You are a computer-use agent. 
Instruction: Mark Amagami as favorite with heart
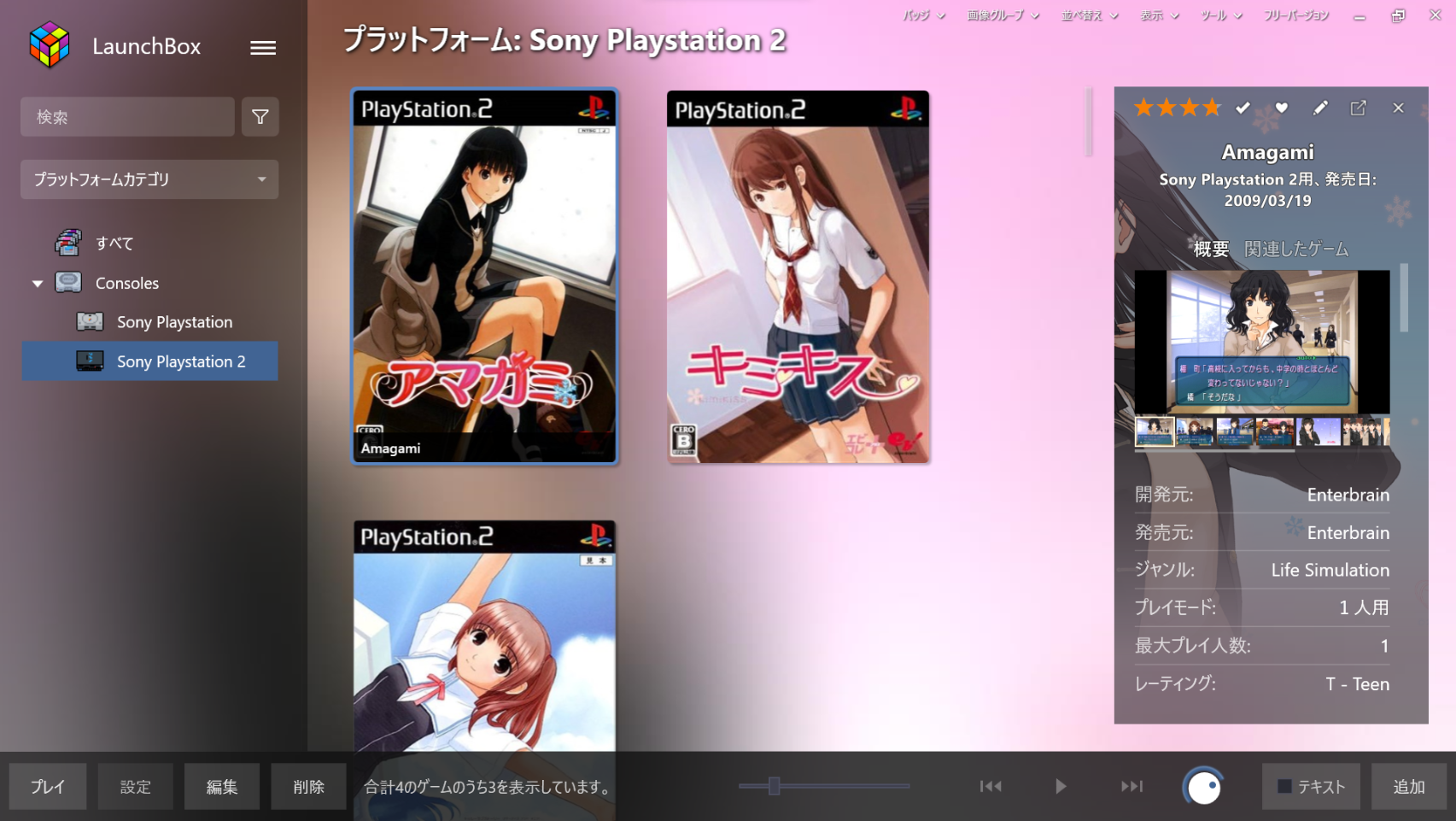point(1281,108)
